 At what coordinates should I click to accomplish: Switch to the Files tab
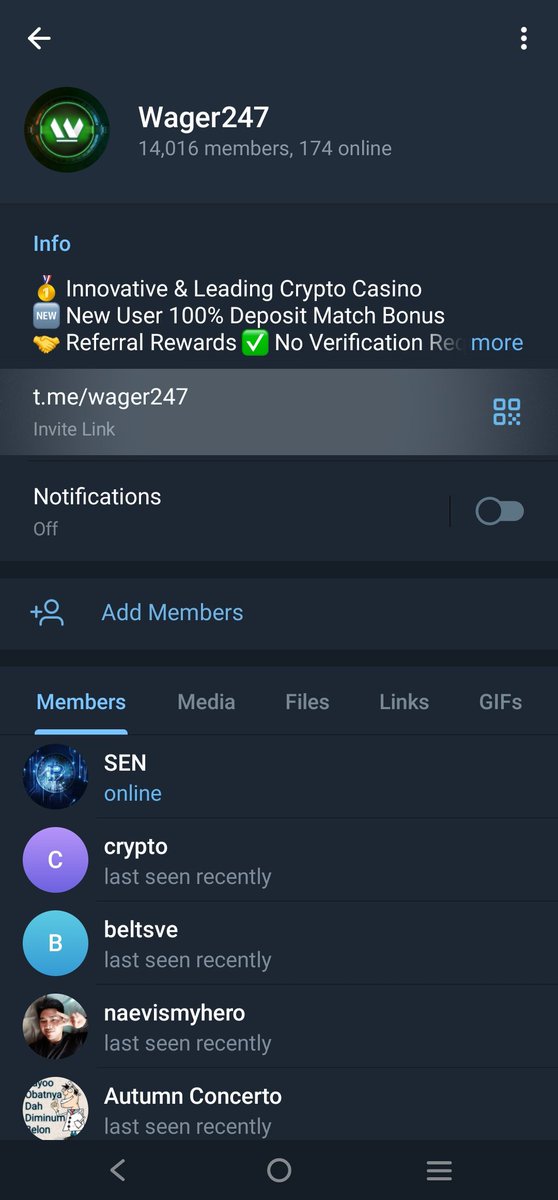pos(307,702)
